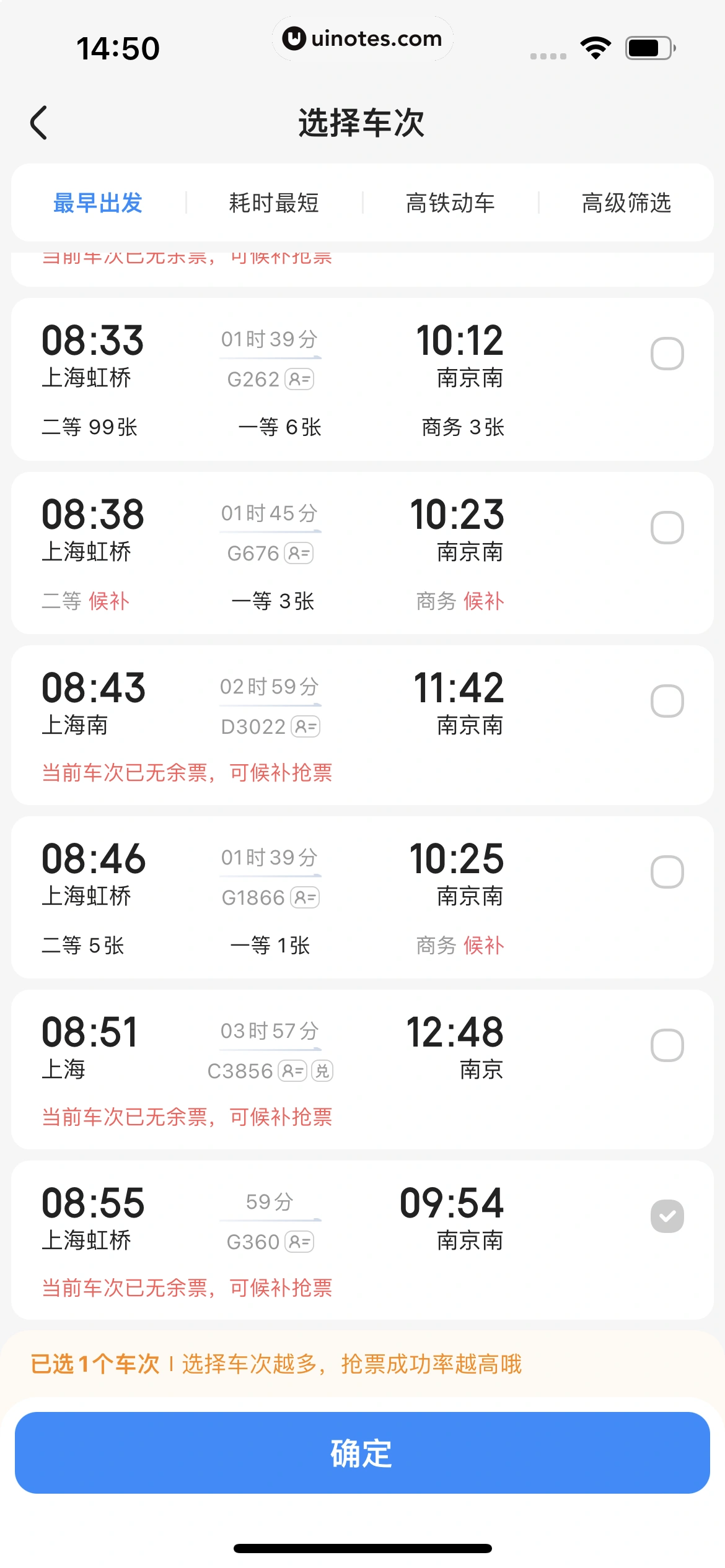Select the checkbox for train D3022
The height and width of the screenshot is (1568, 725).
tap(667, 701)
